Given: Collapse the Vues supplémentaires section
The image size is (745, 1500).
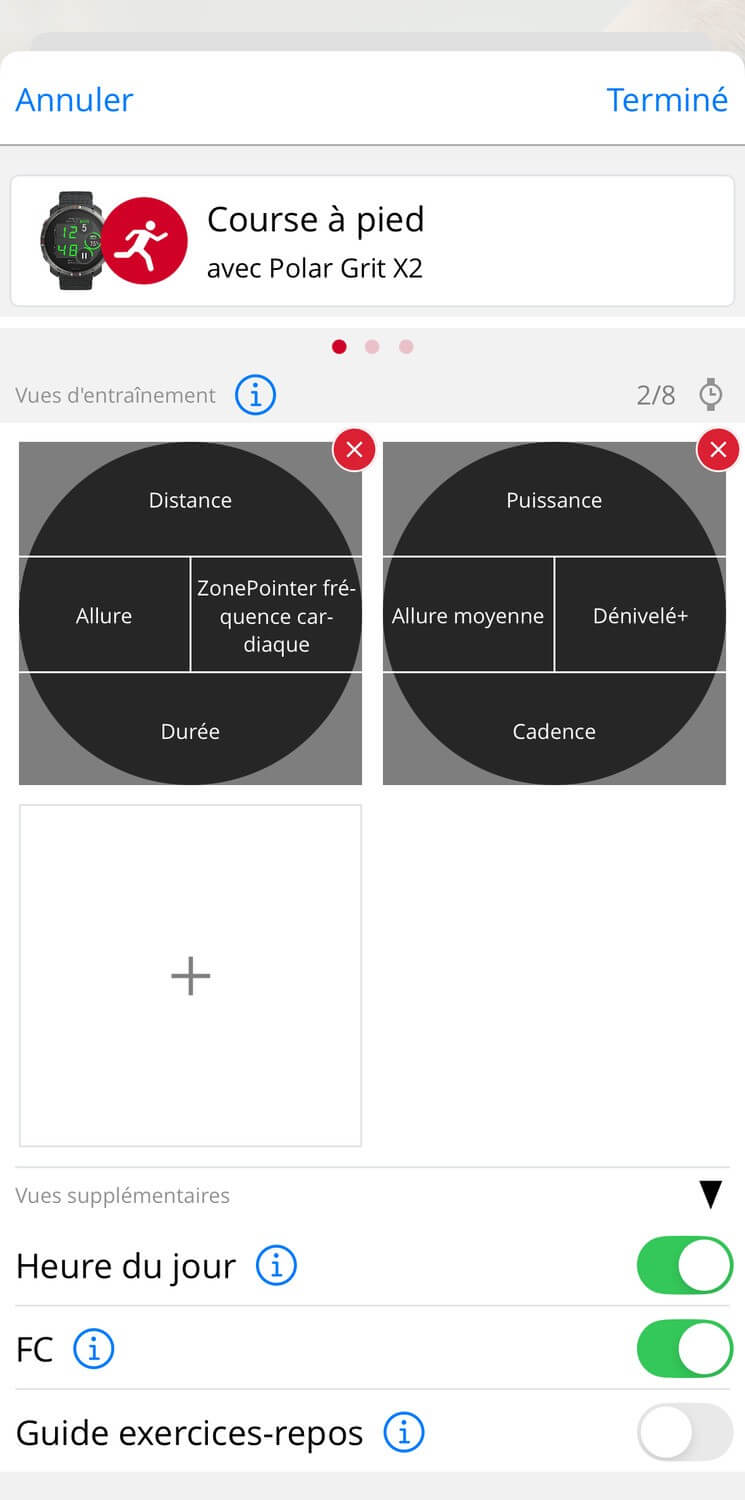Looking at the screenshot, I should [x=710, y=1195].
